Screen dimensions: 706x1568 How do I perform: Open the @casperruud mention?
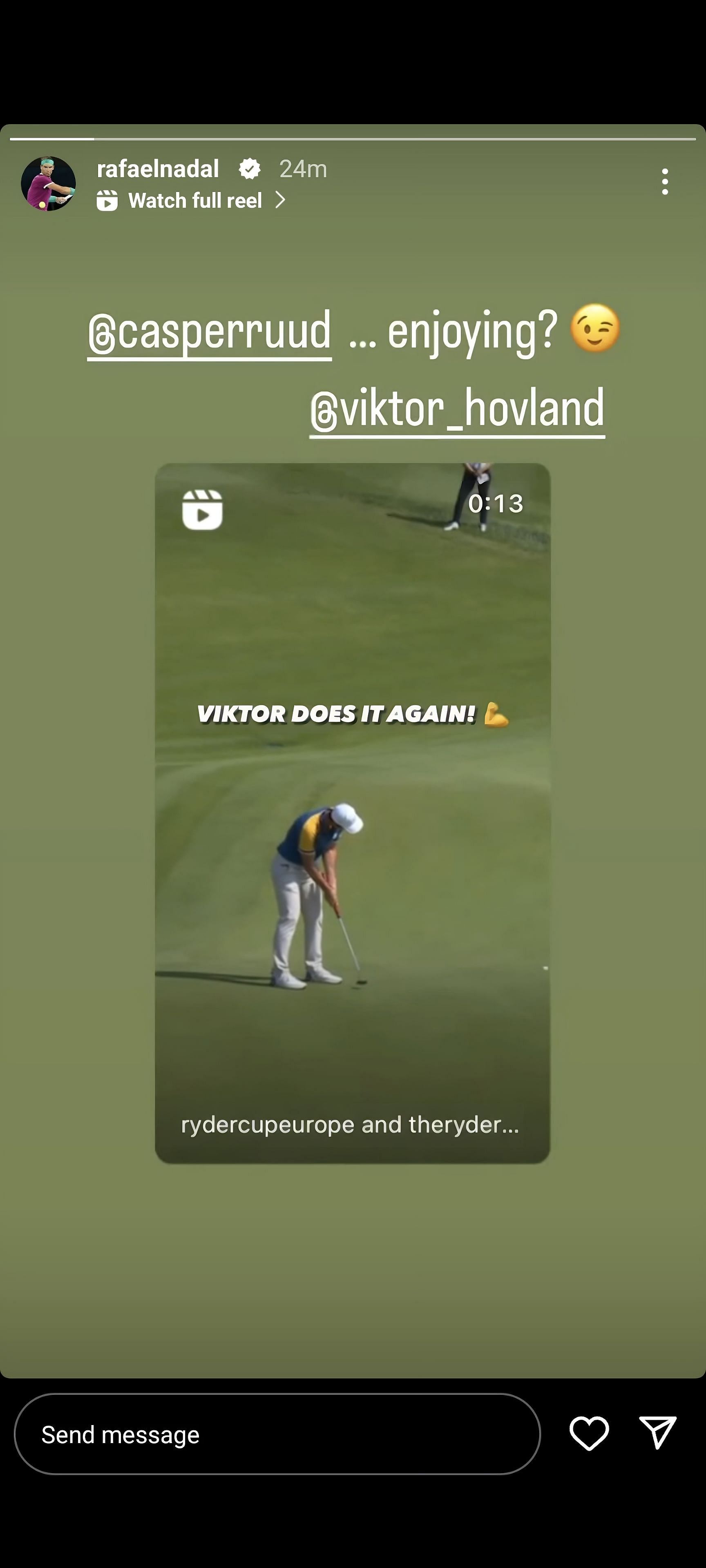coord(210,332)
